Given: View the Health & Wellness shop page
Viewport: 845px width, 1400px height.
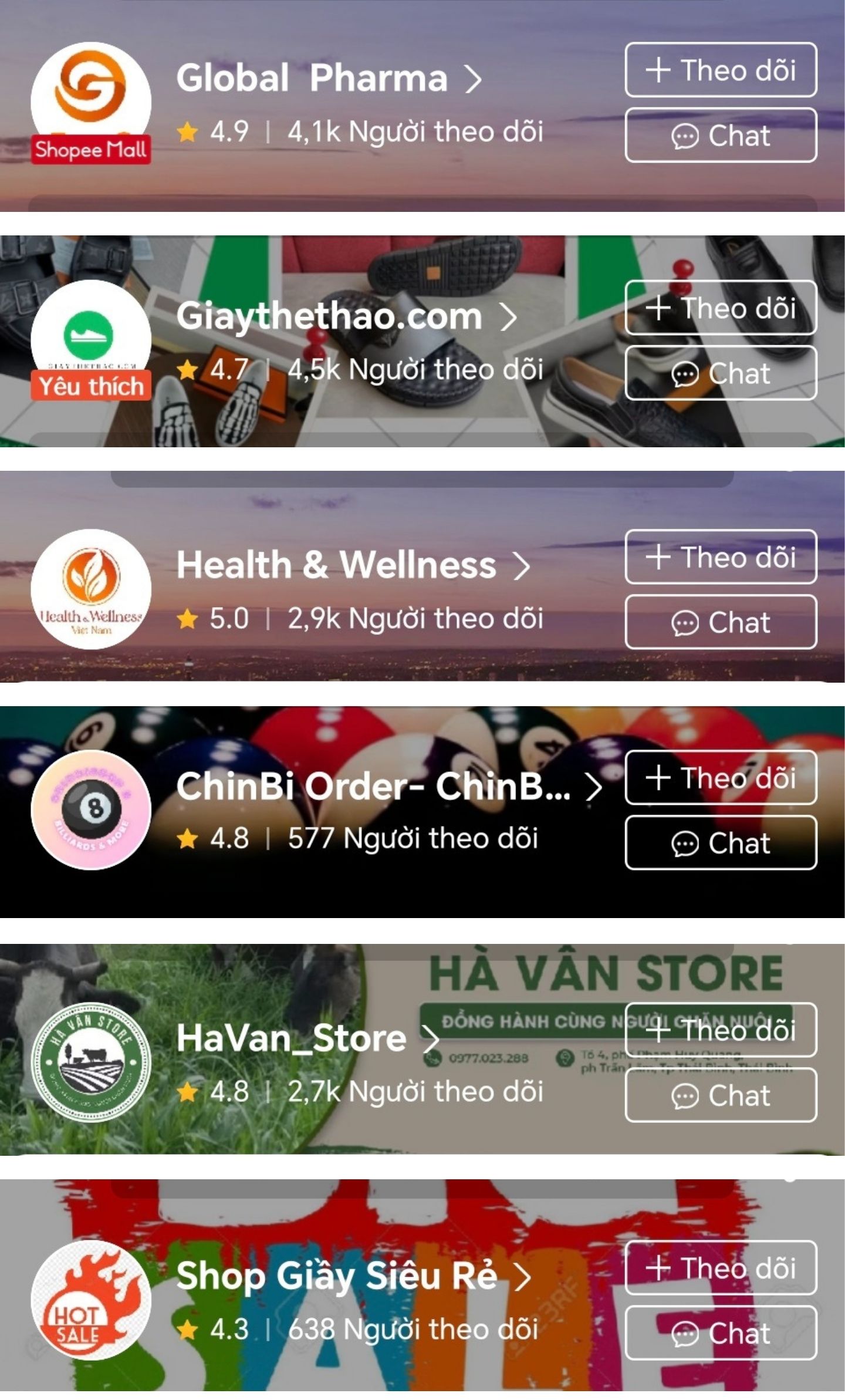Looking at the screenshot, I should click(x=353, y=565).
